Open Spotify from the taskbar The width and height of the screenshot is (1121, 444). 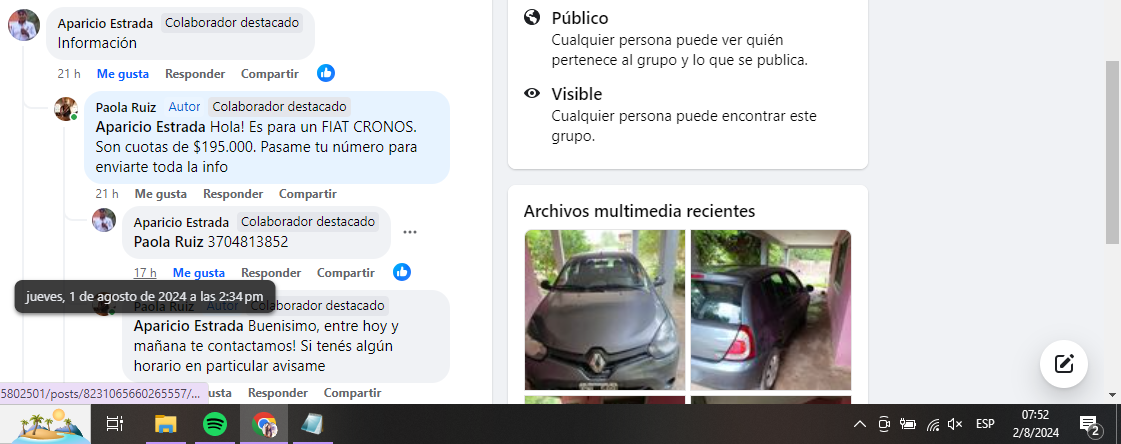214,424
